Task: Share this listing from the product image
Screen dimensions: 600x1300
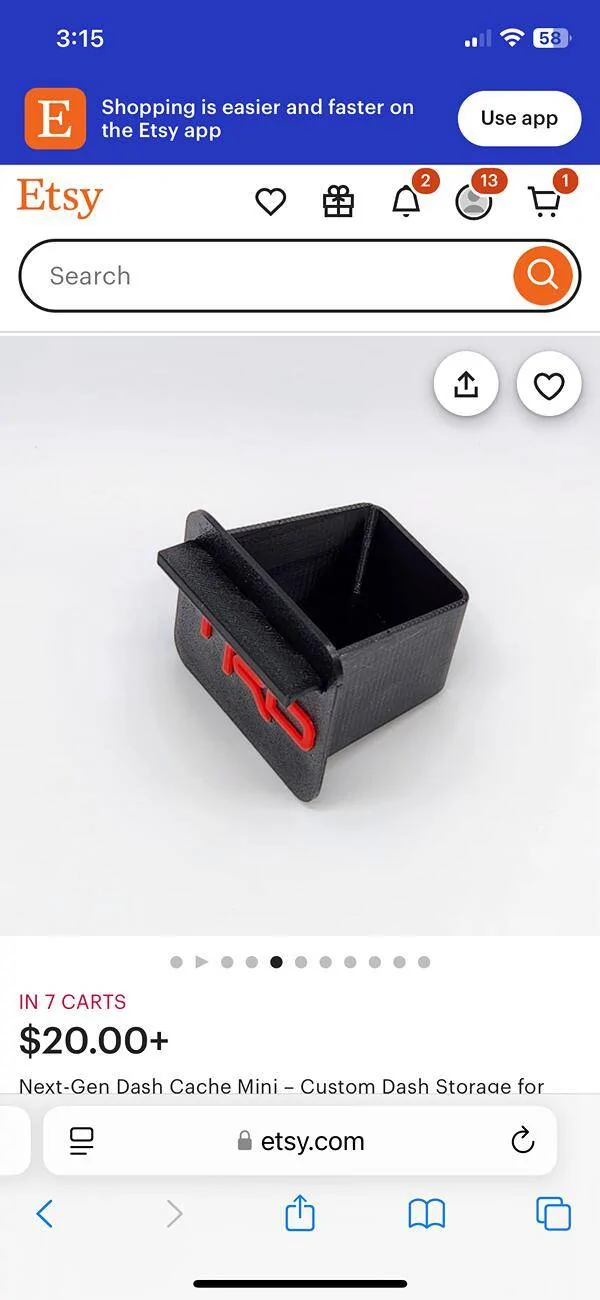Action: pos(466,385)
